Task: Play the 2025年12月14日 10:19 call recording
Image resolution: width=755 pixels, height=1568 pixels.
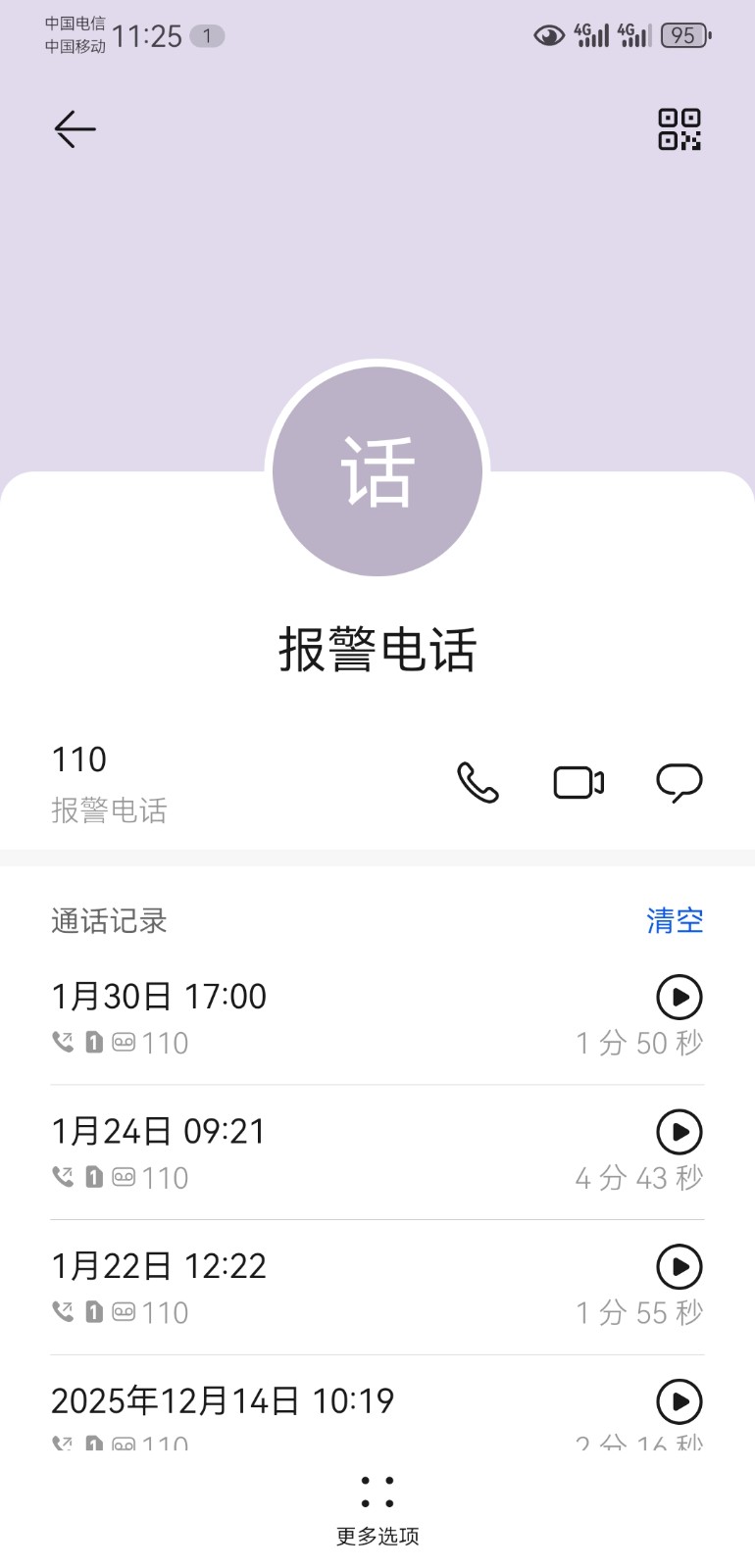Action: (x=679, y=1401)
